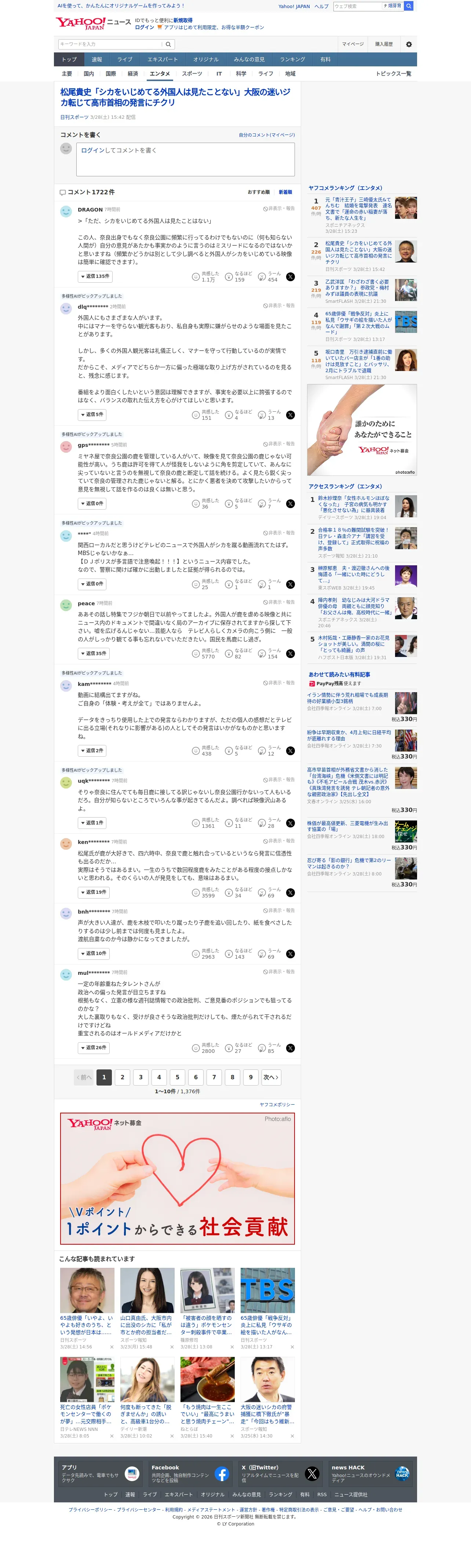Share DRAGON's comment on X
This screenshot has width=471, height=1568.
(290, 276)
